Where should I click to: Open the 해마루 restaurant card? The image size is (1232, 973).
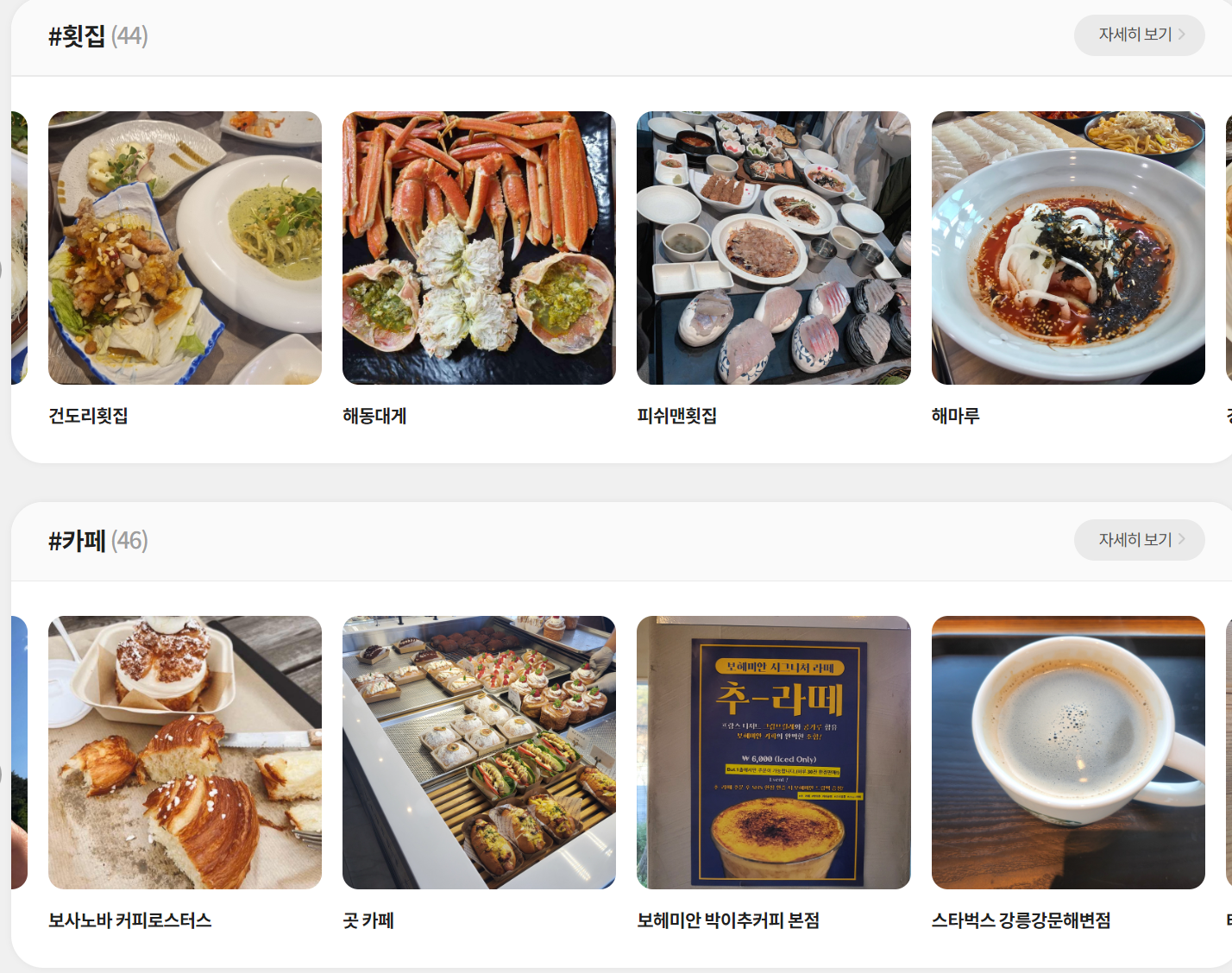pos(1068,248)
